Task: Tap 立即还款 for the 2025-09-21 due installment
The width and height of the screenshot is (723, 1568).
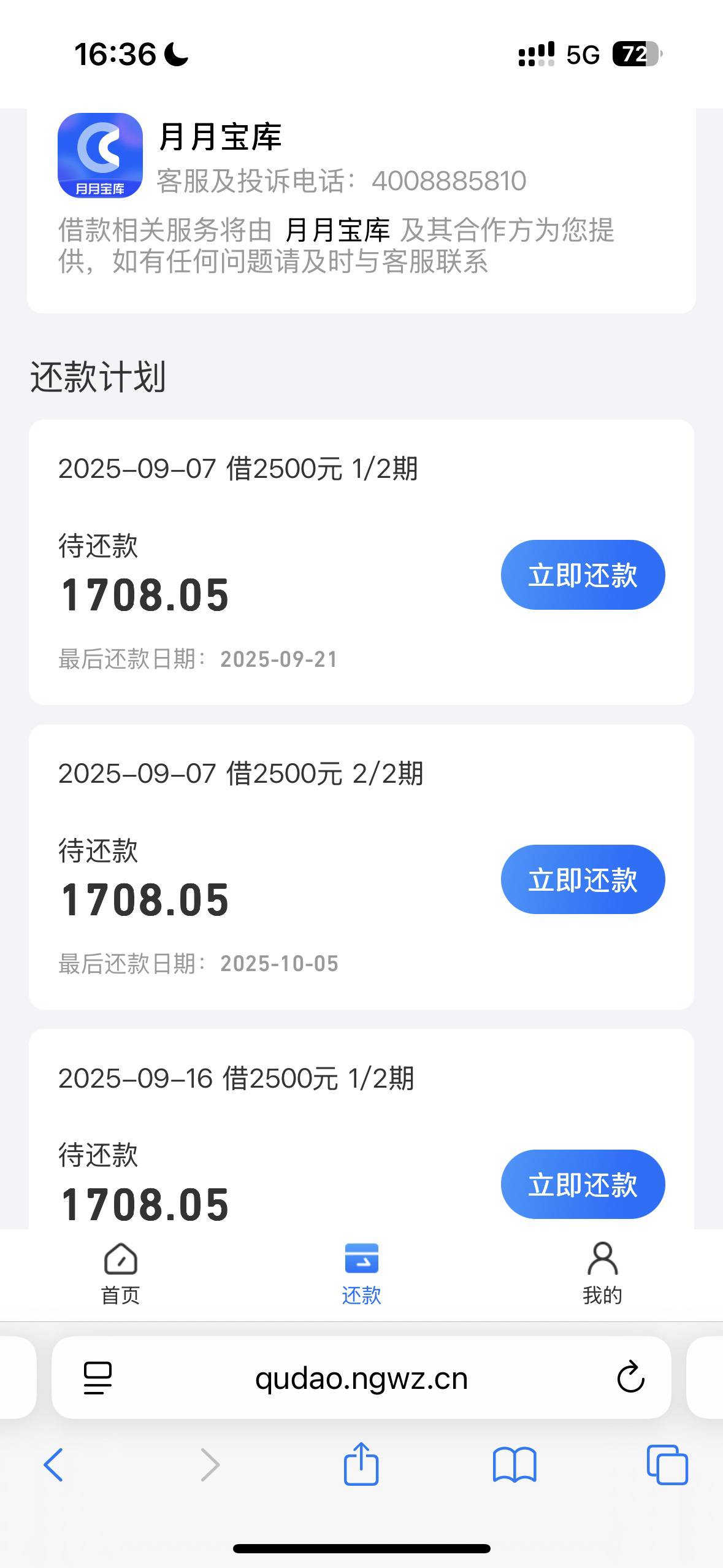Action: pos(583,575)
